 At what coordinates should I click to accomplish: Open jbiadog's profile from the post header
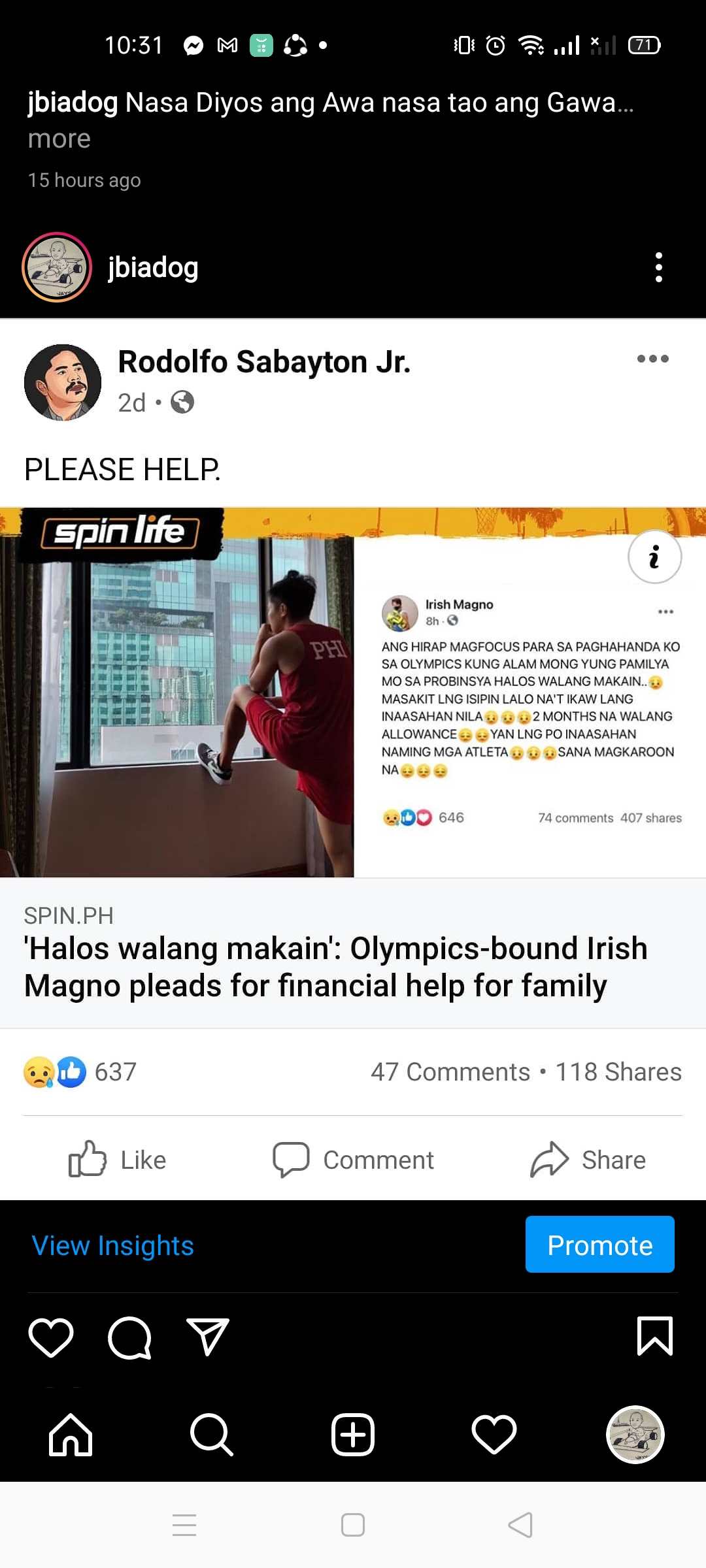[x=152, y=267]
